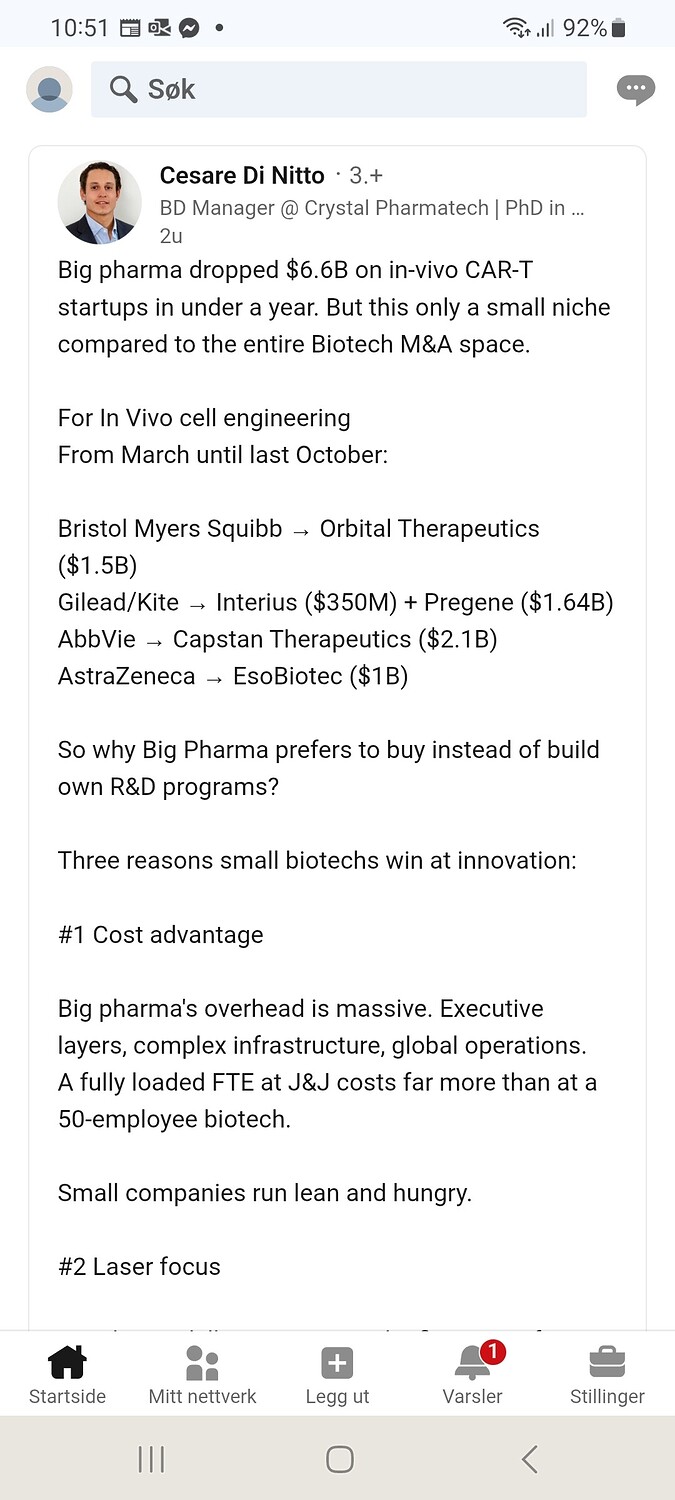View Cesare Di Nitto's profile name
675x1500 pixels.
click(x=242, y=176)
